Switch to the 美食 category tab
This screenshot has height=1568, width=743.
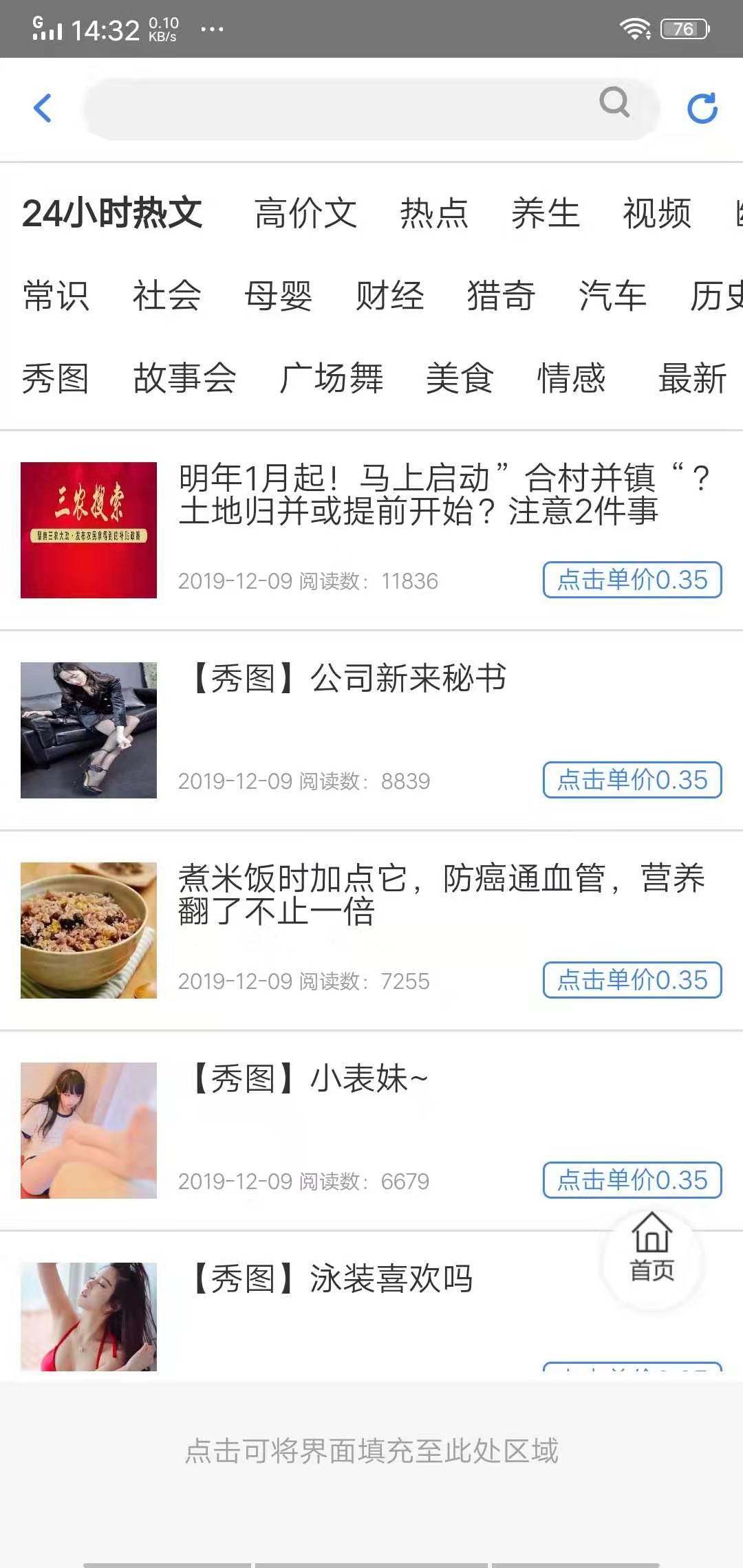click(x=458, y=379)
